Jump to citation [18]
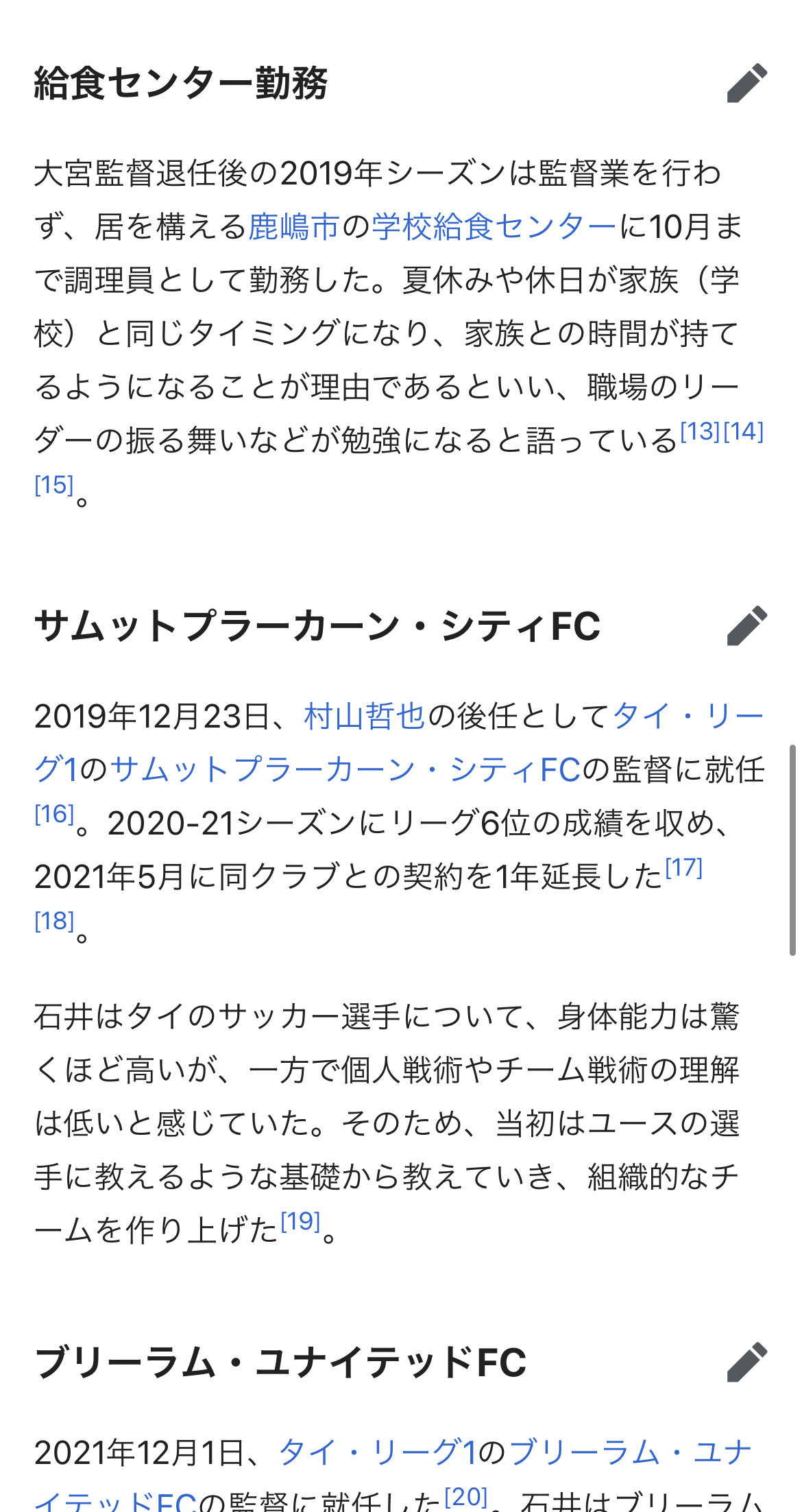This screenshot has height=1512, width=802. 54,922
